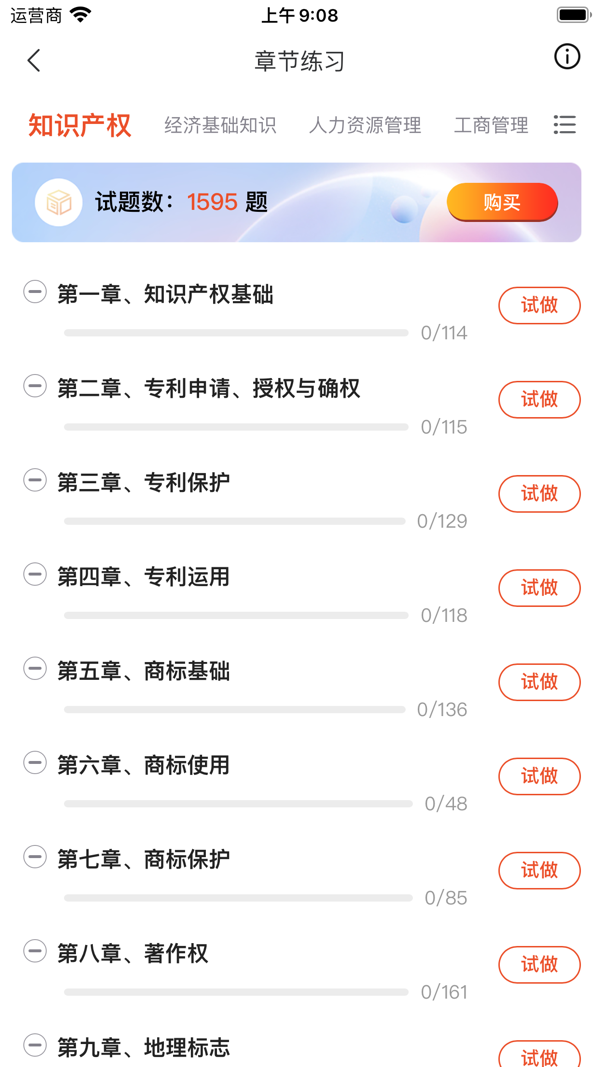Screen dimensions: 600x1067
Task: Collapse the 第四章、专利运用 chapter
Action: tap(35, 575)
